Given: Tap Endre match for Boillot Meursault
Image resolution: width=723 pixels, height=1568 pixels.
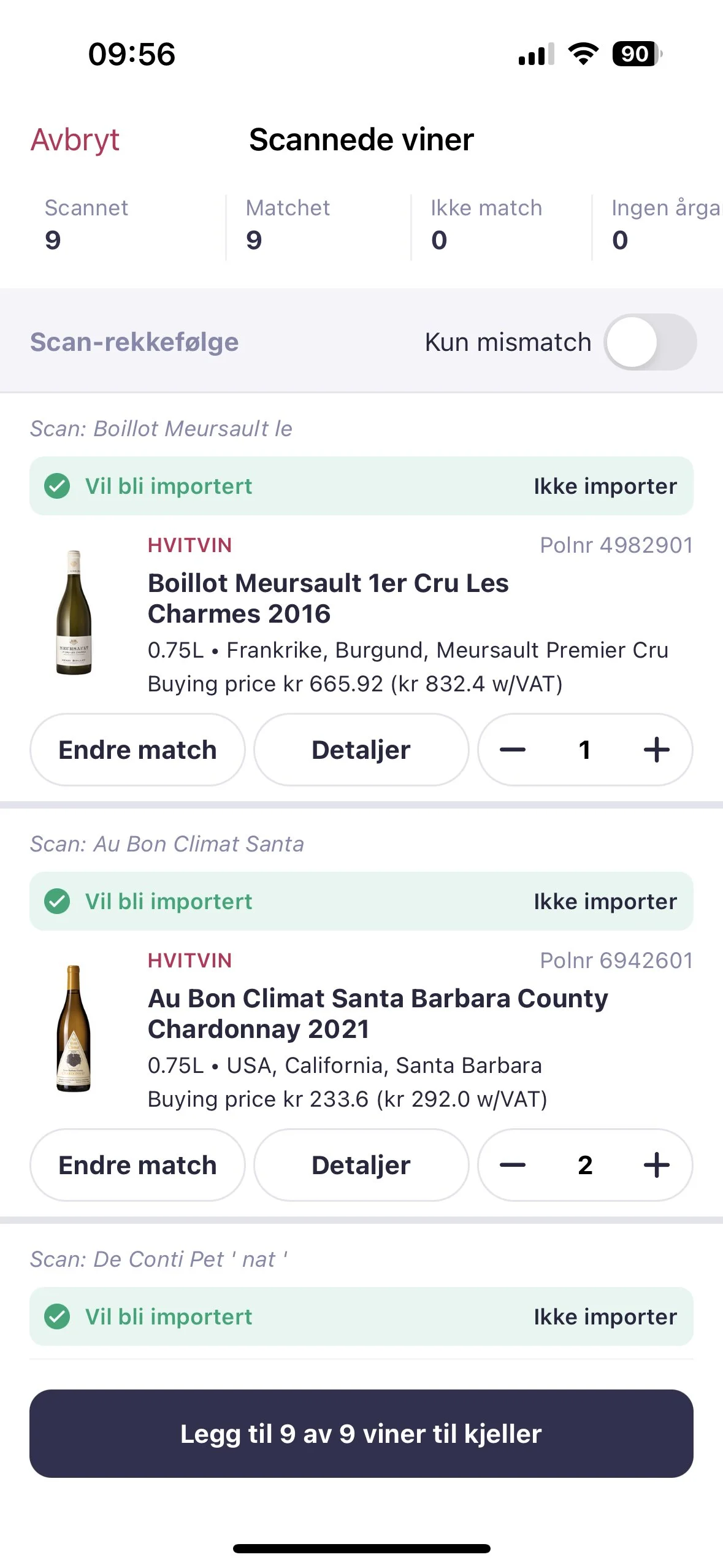Looking at the screenshot, I should [137, 750].
